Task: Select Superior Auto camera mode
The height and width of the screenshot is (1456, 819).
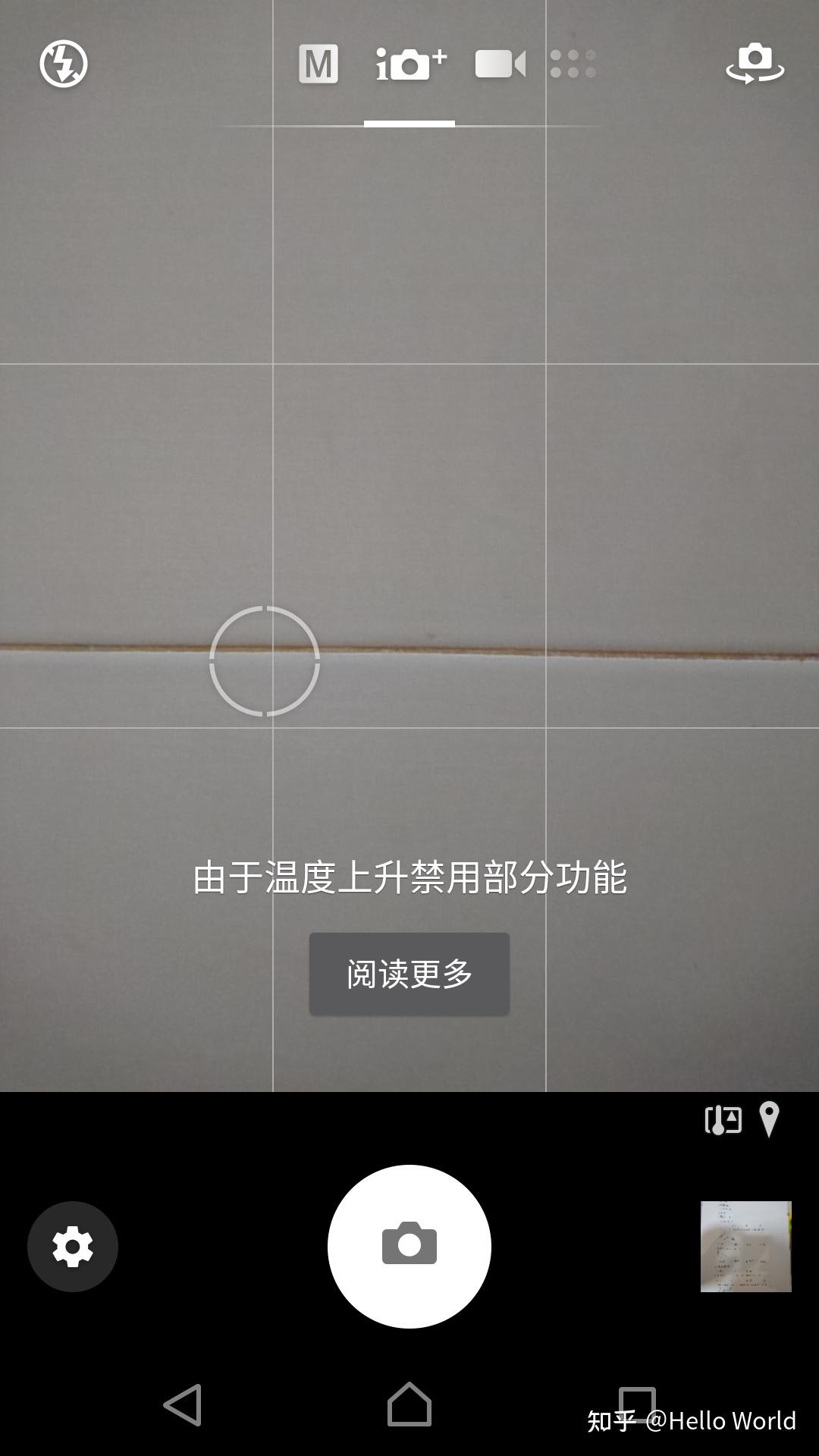Action: tap(410, 64)
